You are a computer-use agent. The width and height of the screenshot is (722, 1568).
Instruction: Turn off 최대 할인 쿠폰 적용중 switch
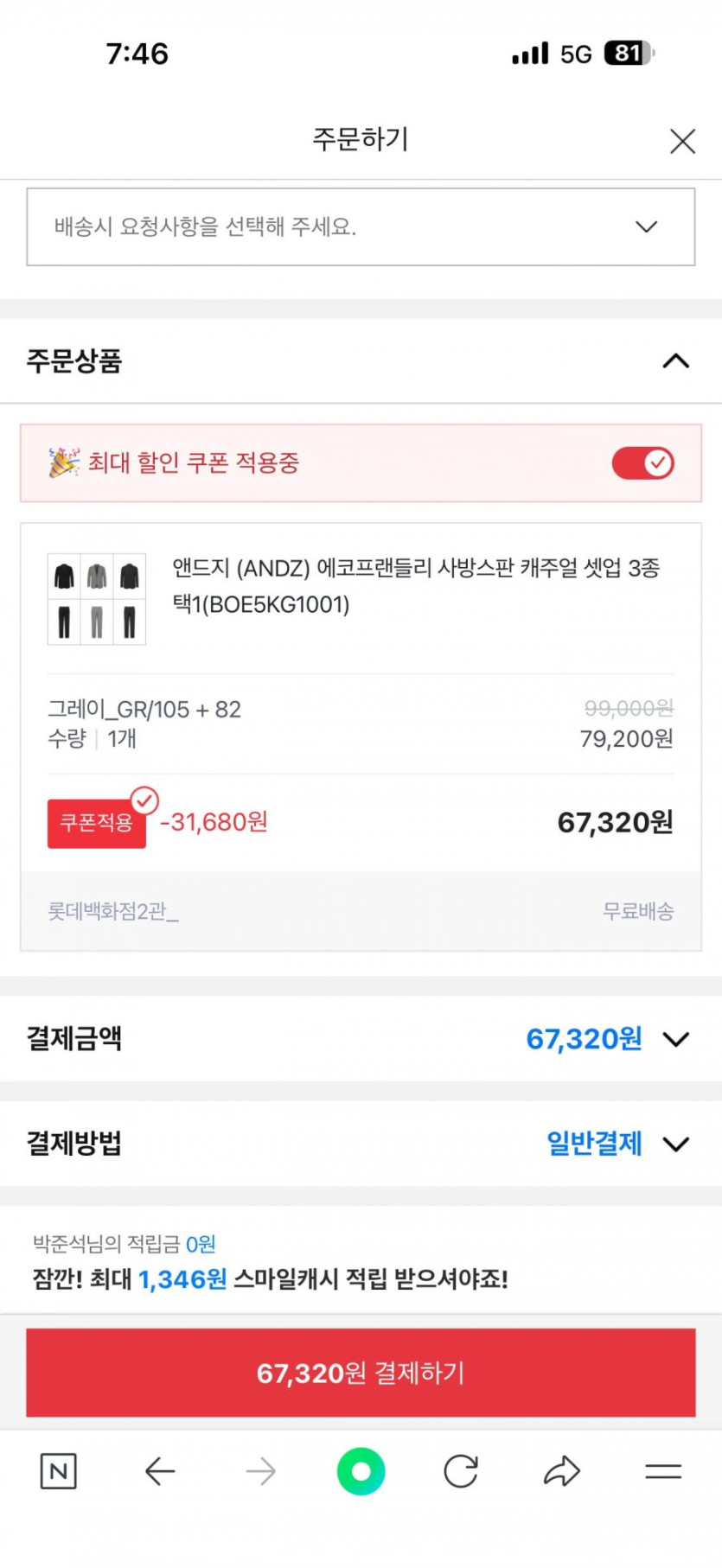point(642,463)
